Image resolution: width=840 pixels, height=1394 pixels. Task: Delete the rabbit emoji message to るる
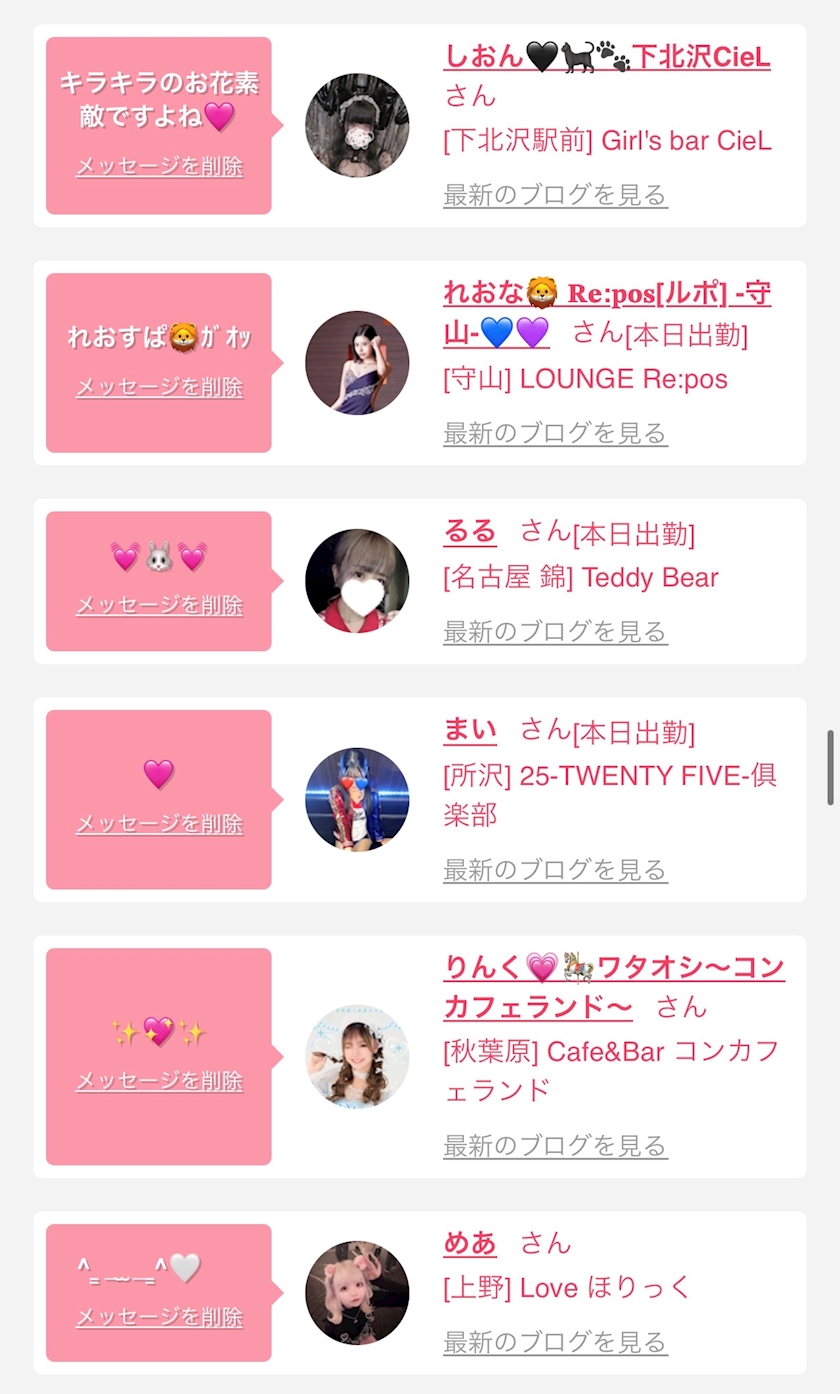click(x=159, y=605)
